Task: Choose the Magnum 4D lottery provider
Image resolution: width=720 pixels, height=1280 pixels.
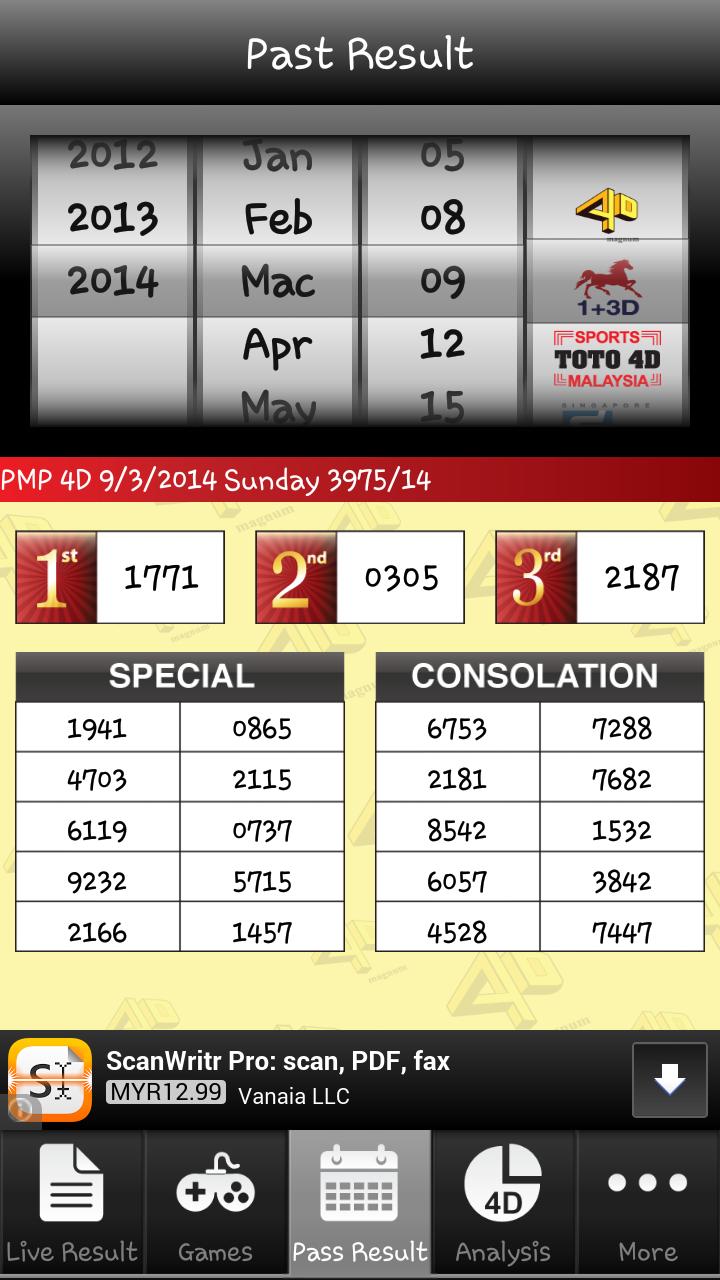Action: 607,212
